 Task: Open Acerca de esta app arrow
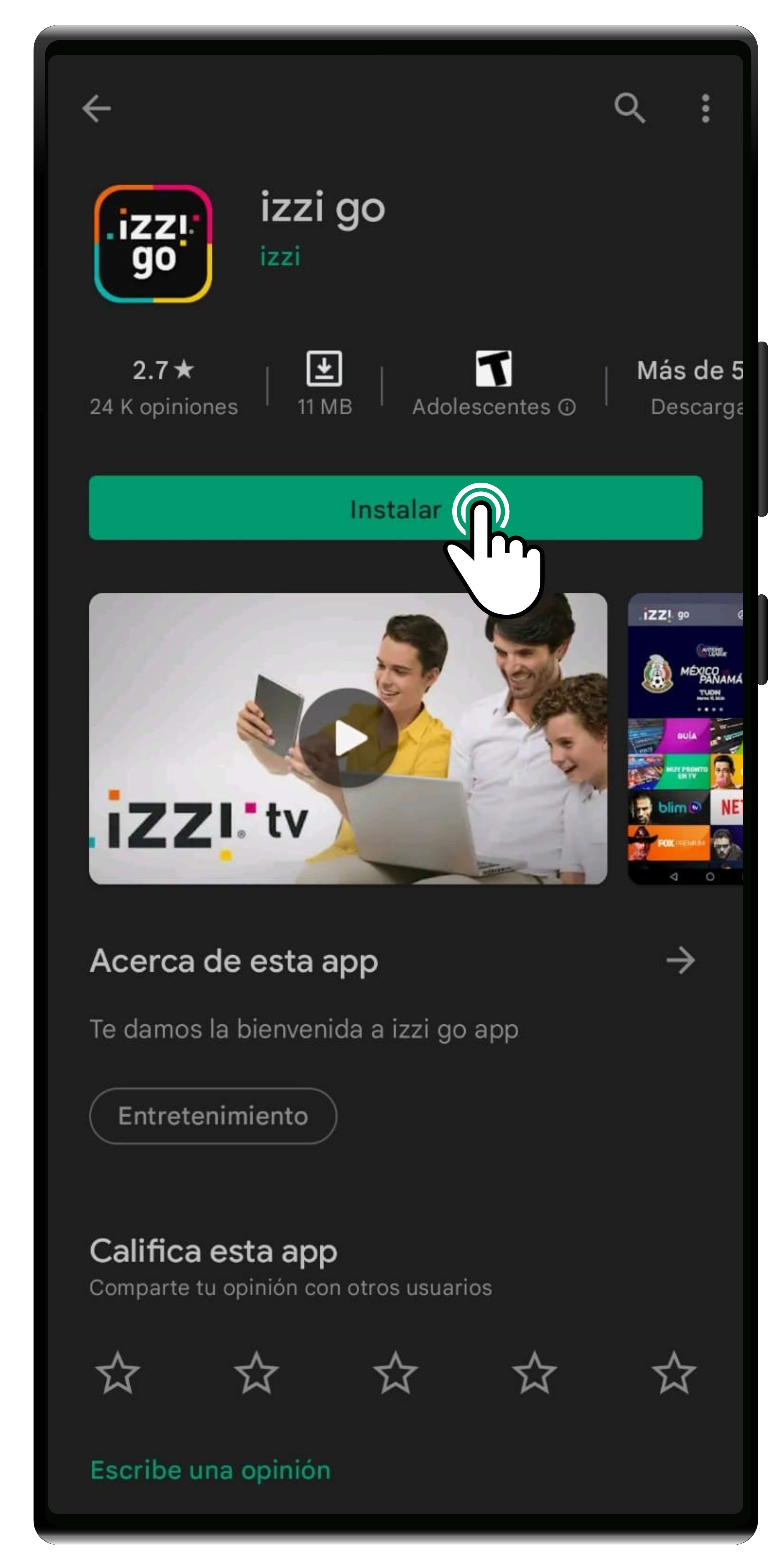point(680,961)
